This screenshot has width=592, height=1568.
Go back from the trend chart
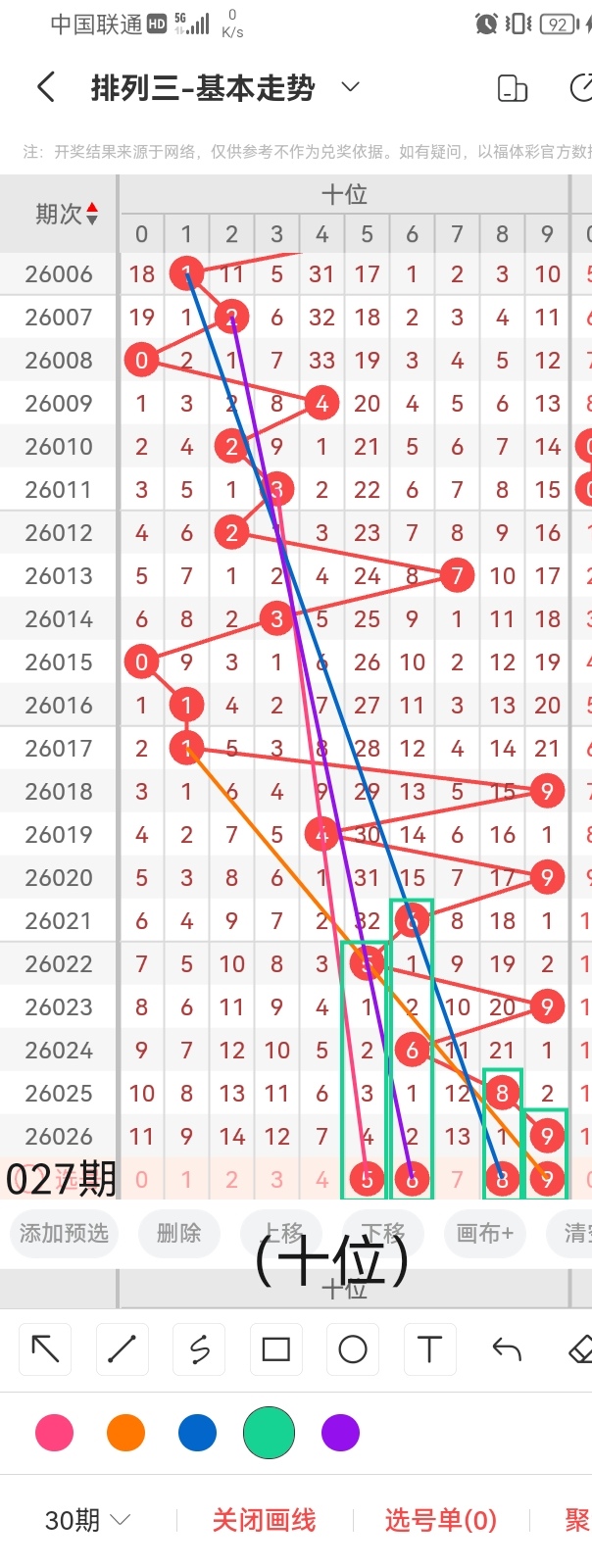[45, 88]
